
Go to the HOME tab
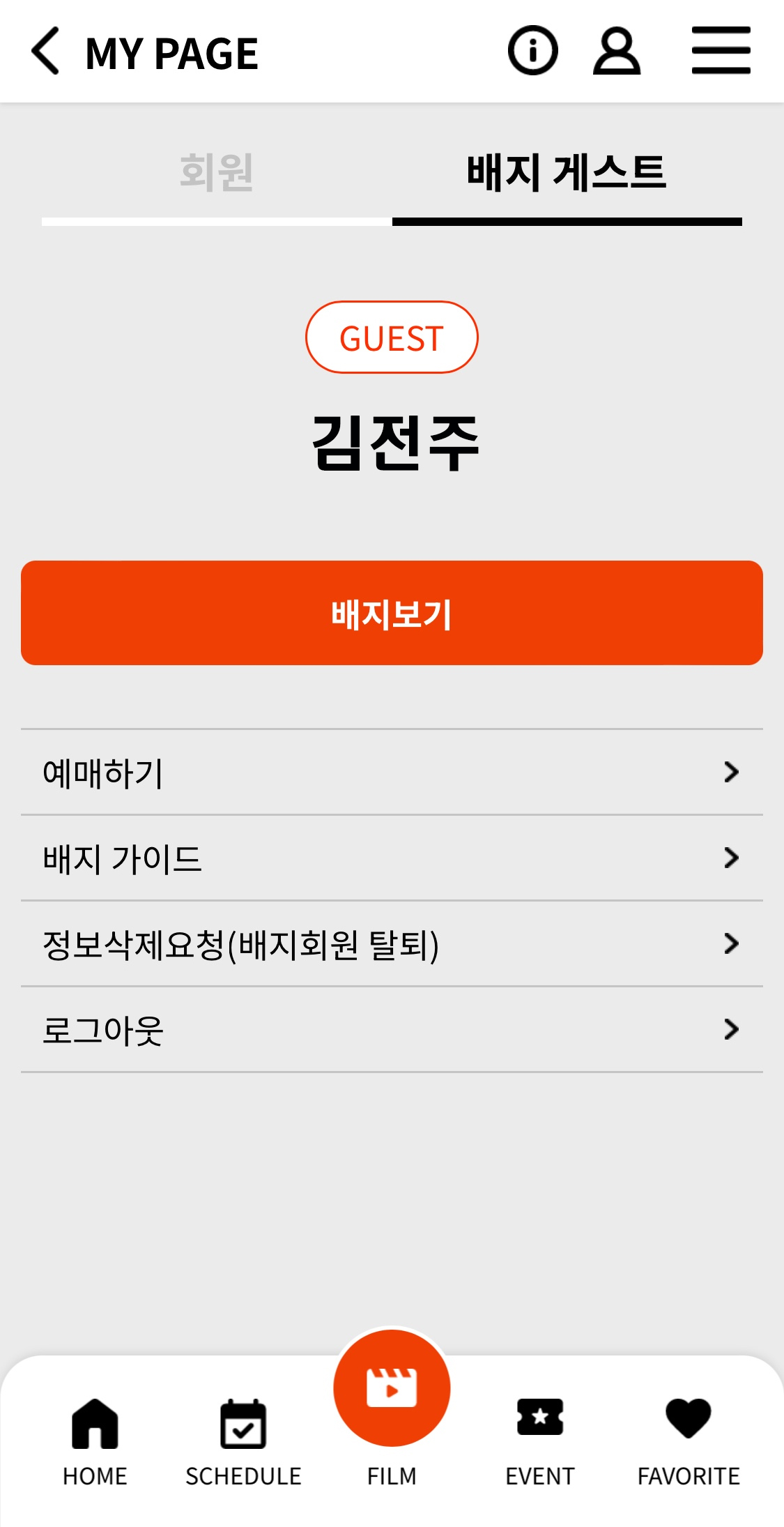95,1441
